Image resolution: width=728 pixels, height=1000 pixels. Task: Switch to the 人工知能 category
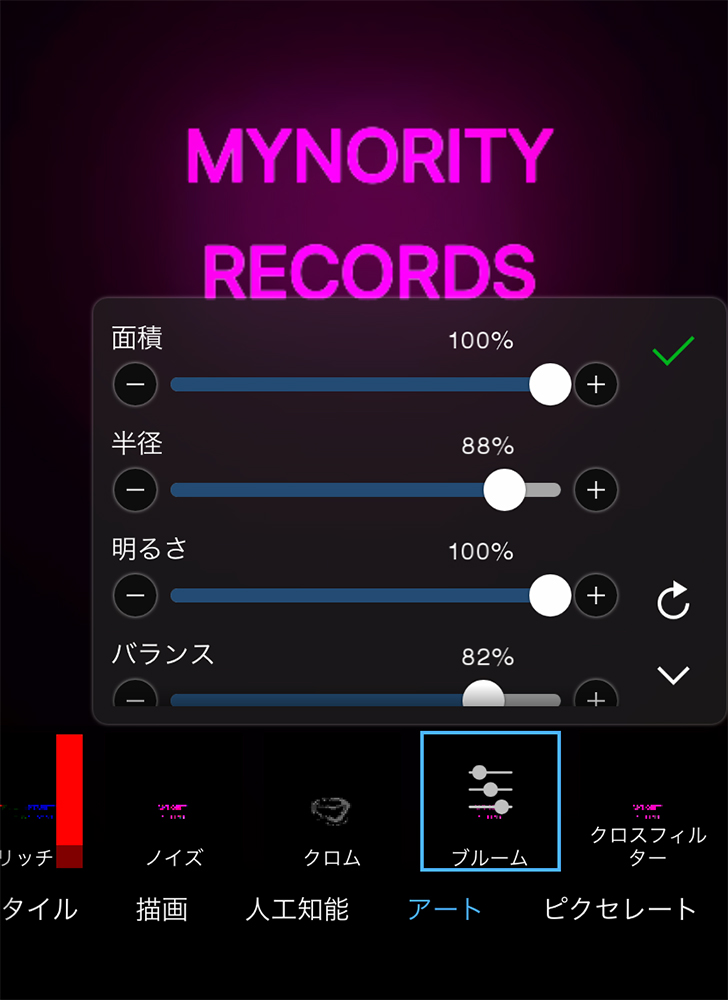pyautogui.click(x=297, y=909)
